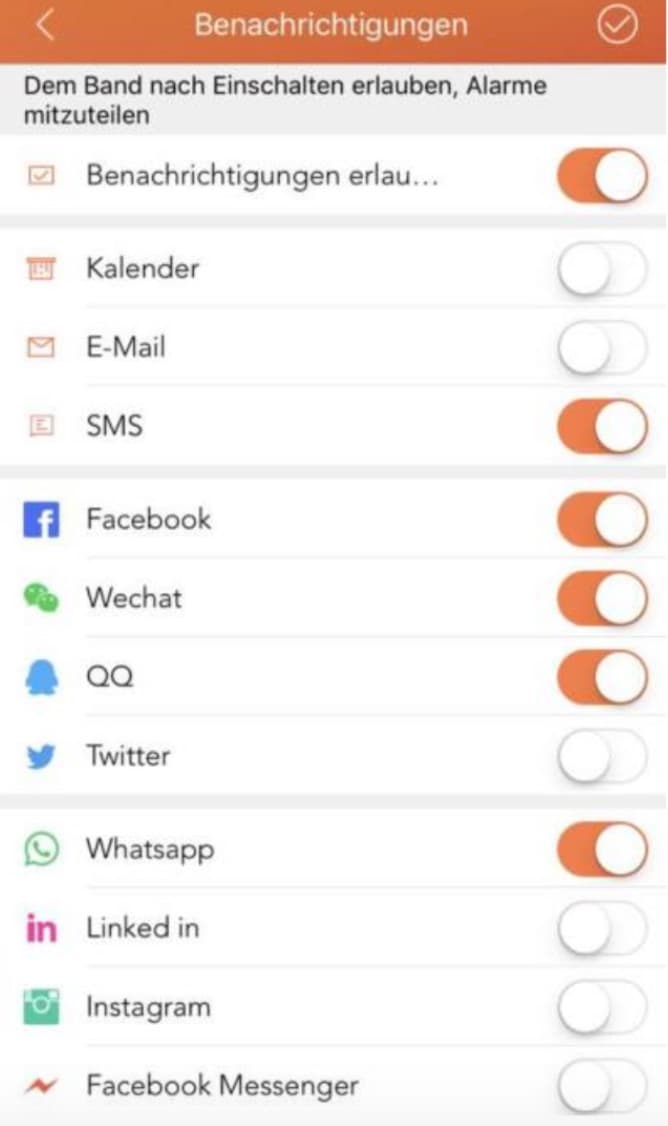Turn on the Instagram toggle
The width and height of the screenshot is (668, 1126).
(x=602, y=1007)
